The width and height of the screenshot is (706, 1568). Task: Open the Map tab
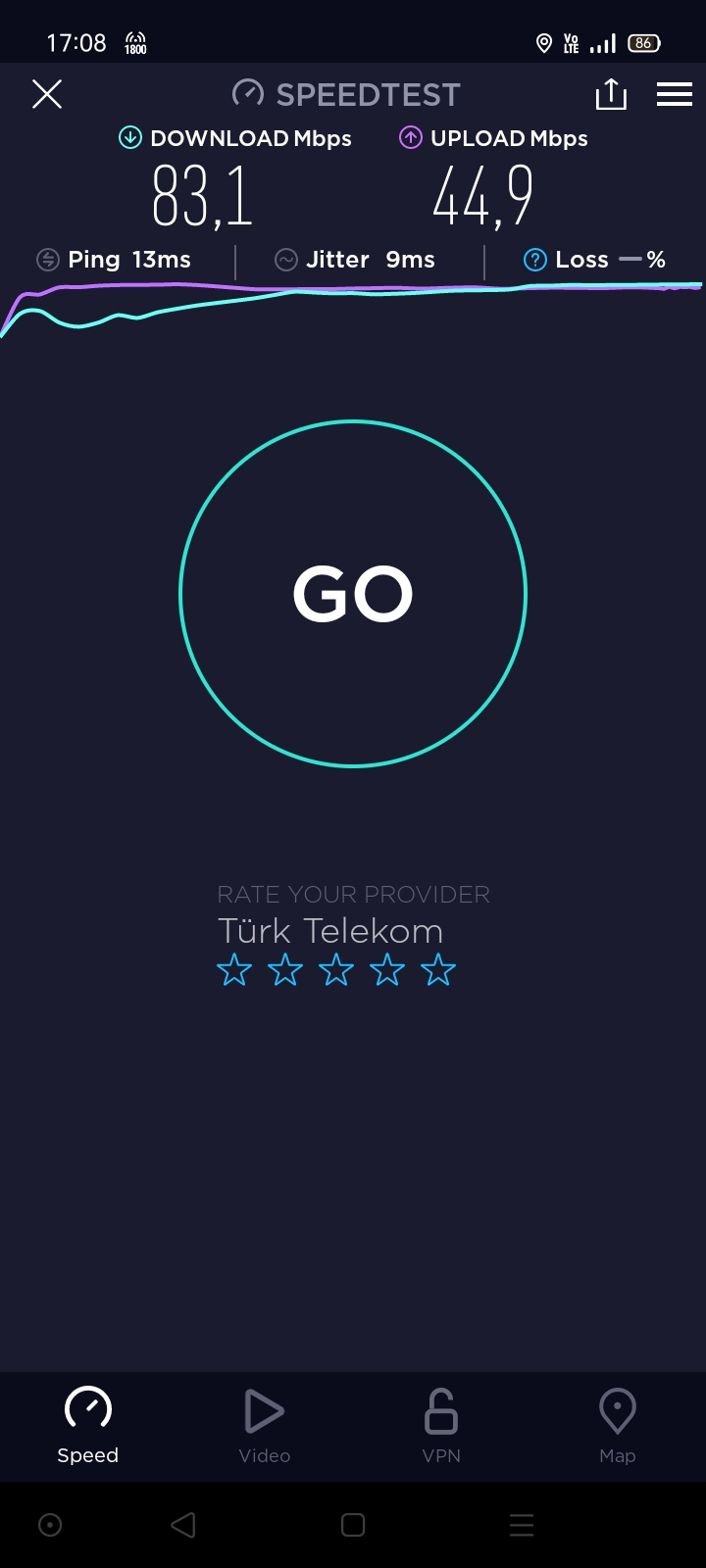tap(618, 1426)
